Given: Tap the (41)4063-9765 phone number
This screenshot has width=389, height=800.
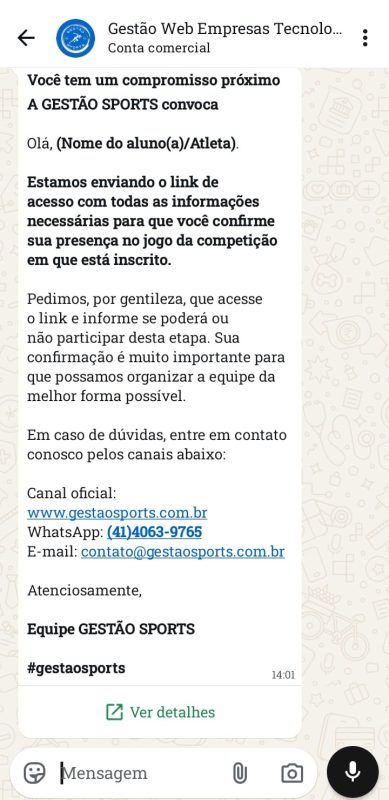Looking at the screenshot, I should 154,532.
